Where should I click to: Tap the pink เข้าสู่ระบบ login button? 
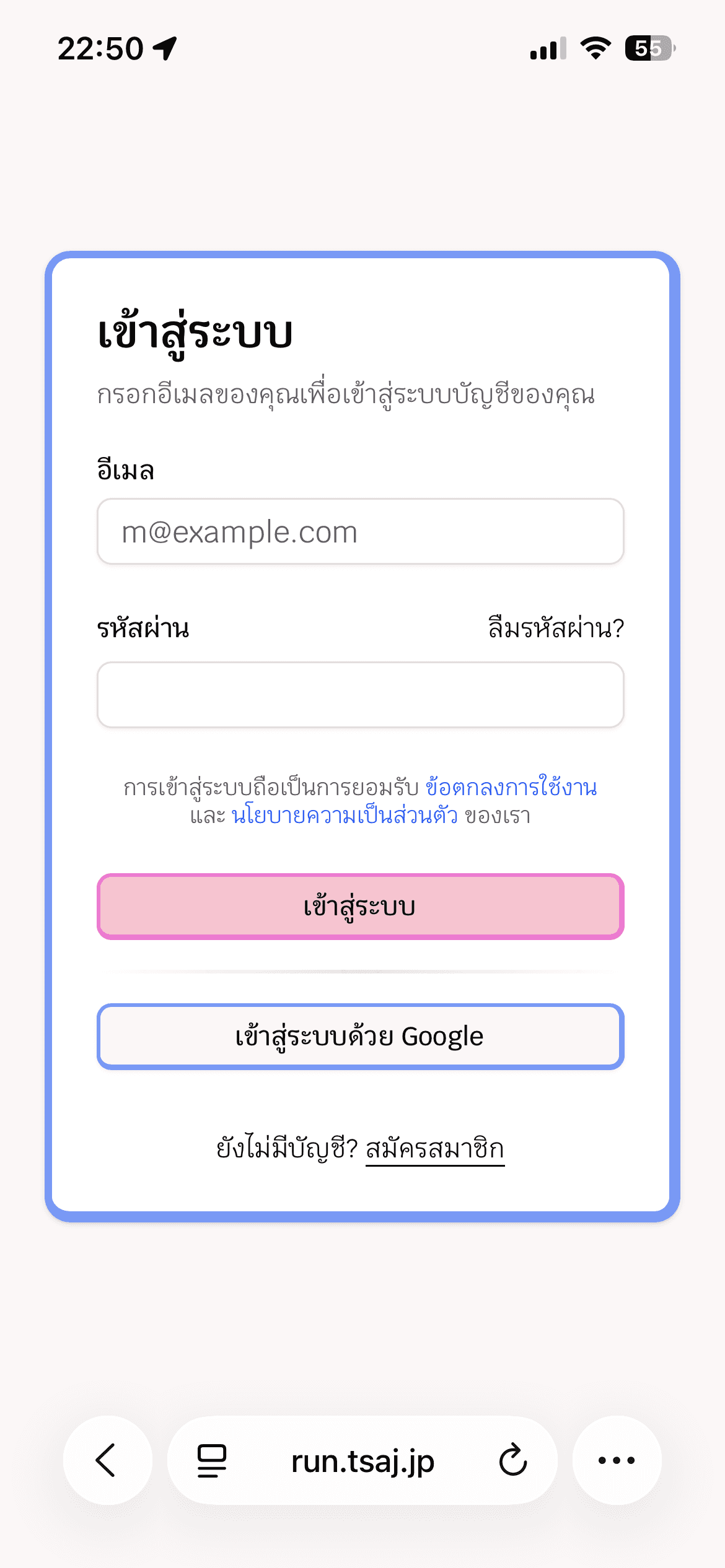pos(360,907)
